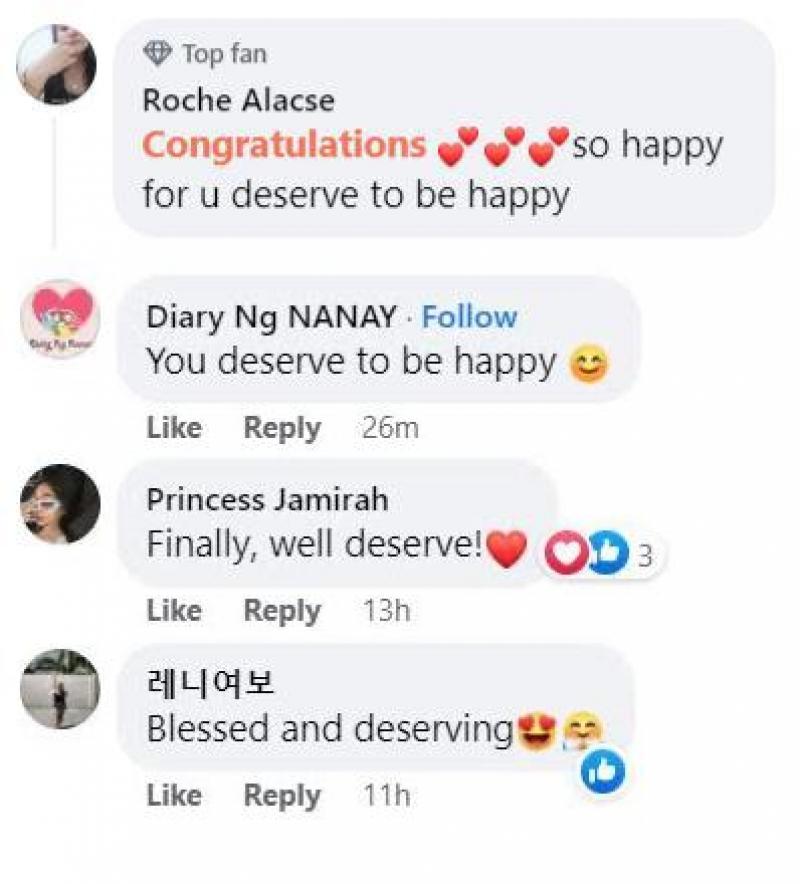Open Princess Jamirah's profile picture
This screenshot has height=884, width=800.
[61, 504]
